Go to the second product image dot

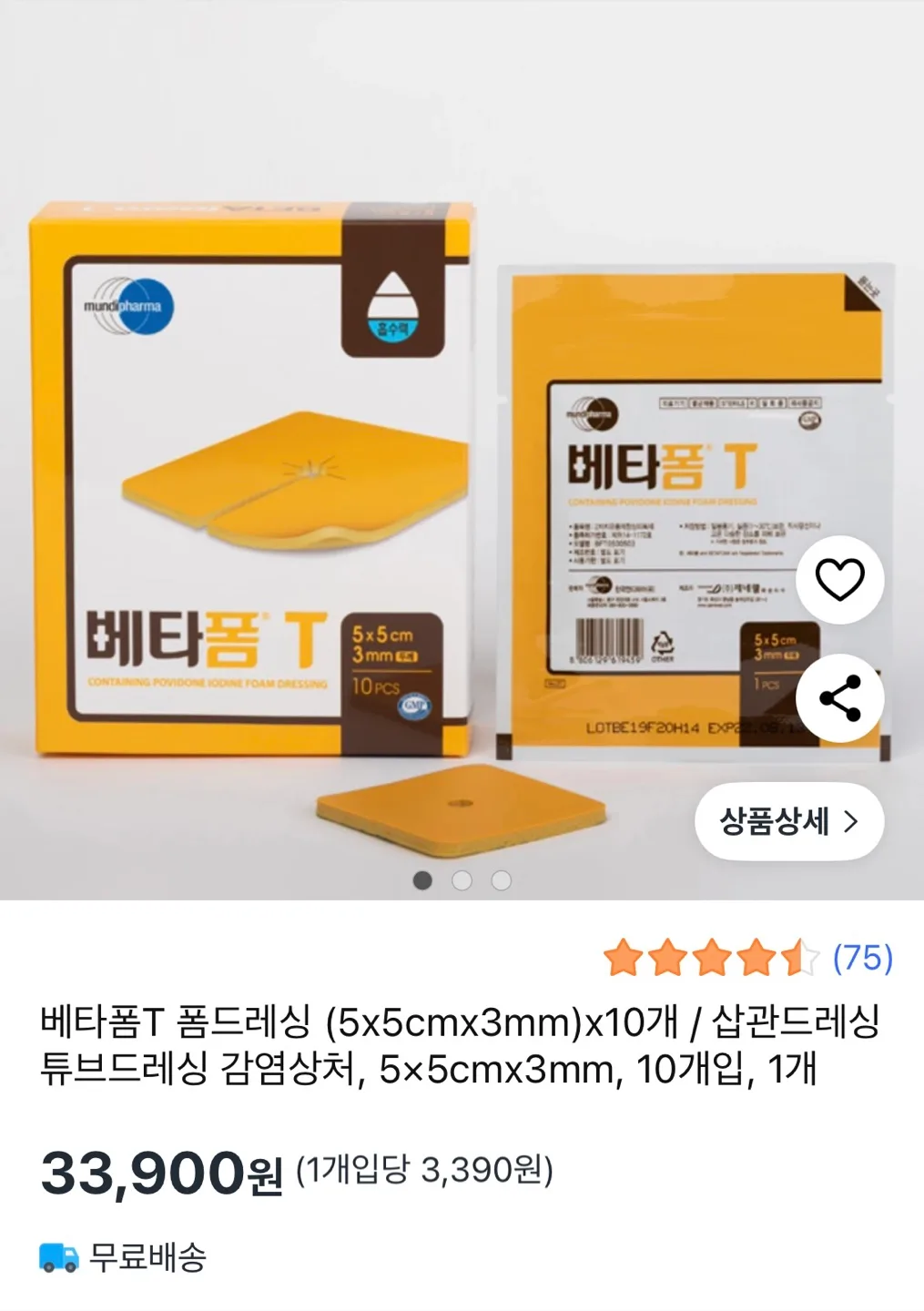pos(462,880)
